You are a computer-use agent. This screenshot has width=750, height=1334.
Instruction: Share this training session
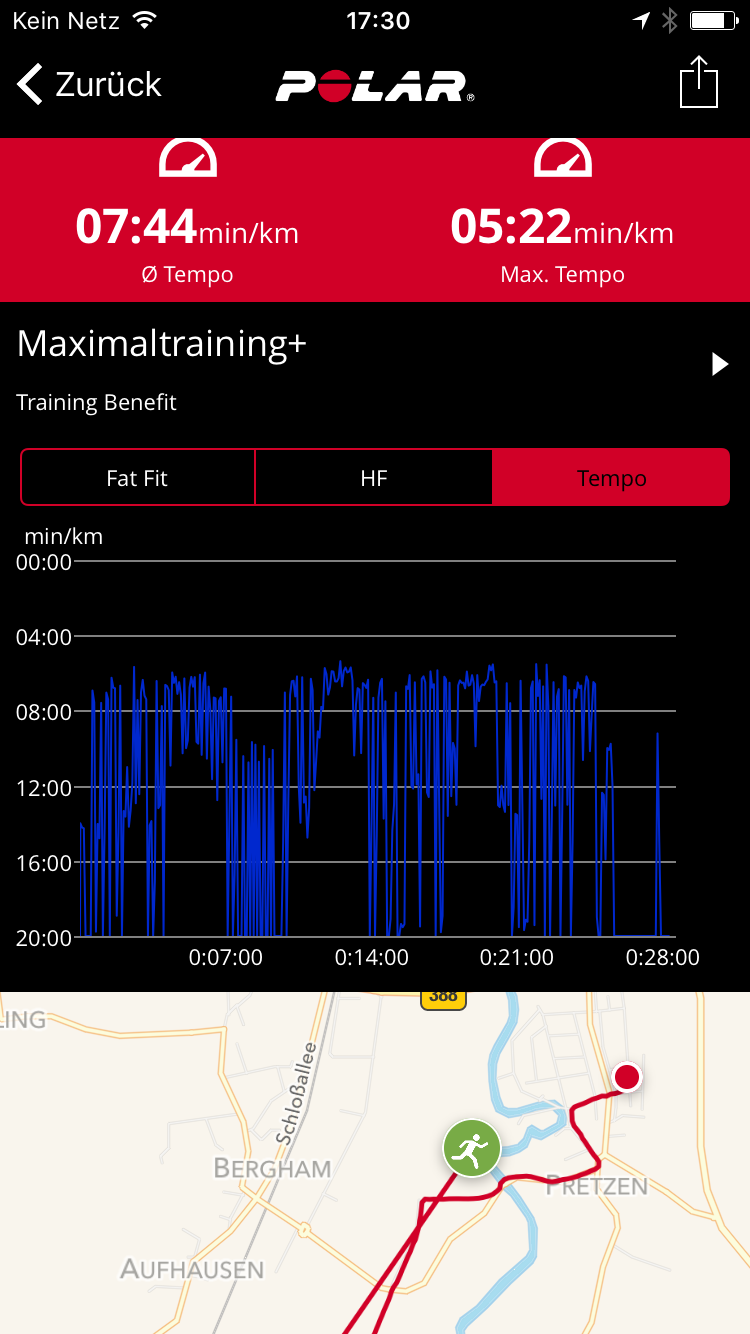(699, 82)
